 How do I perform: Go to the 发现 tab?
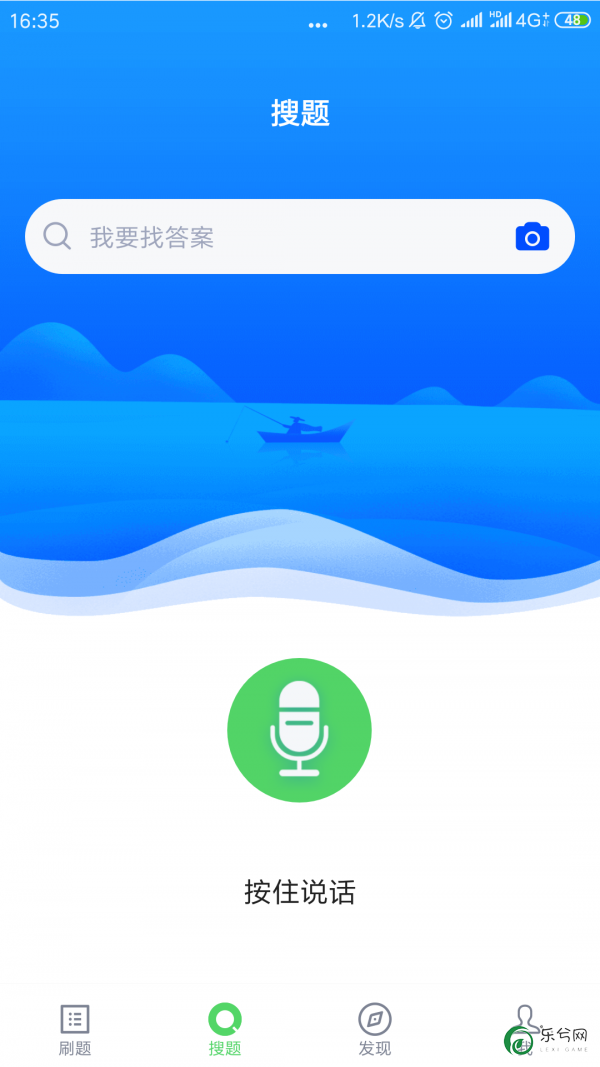375,1030
